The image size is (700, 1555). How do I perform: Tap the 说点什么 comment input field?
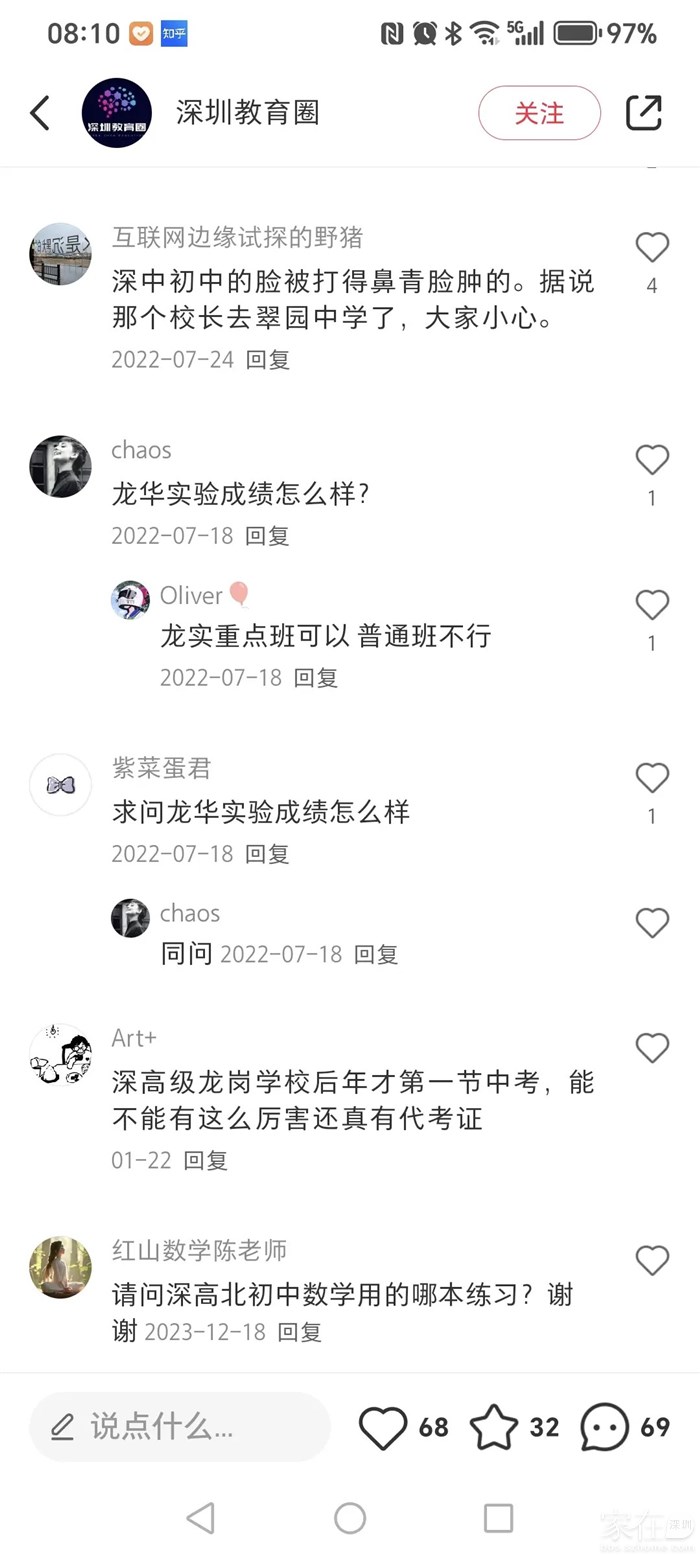(x=180, y=1427)
